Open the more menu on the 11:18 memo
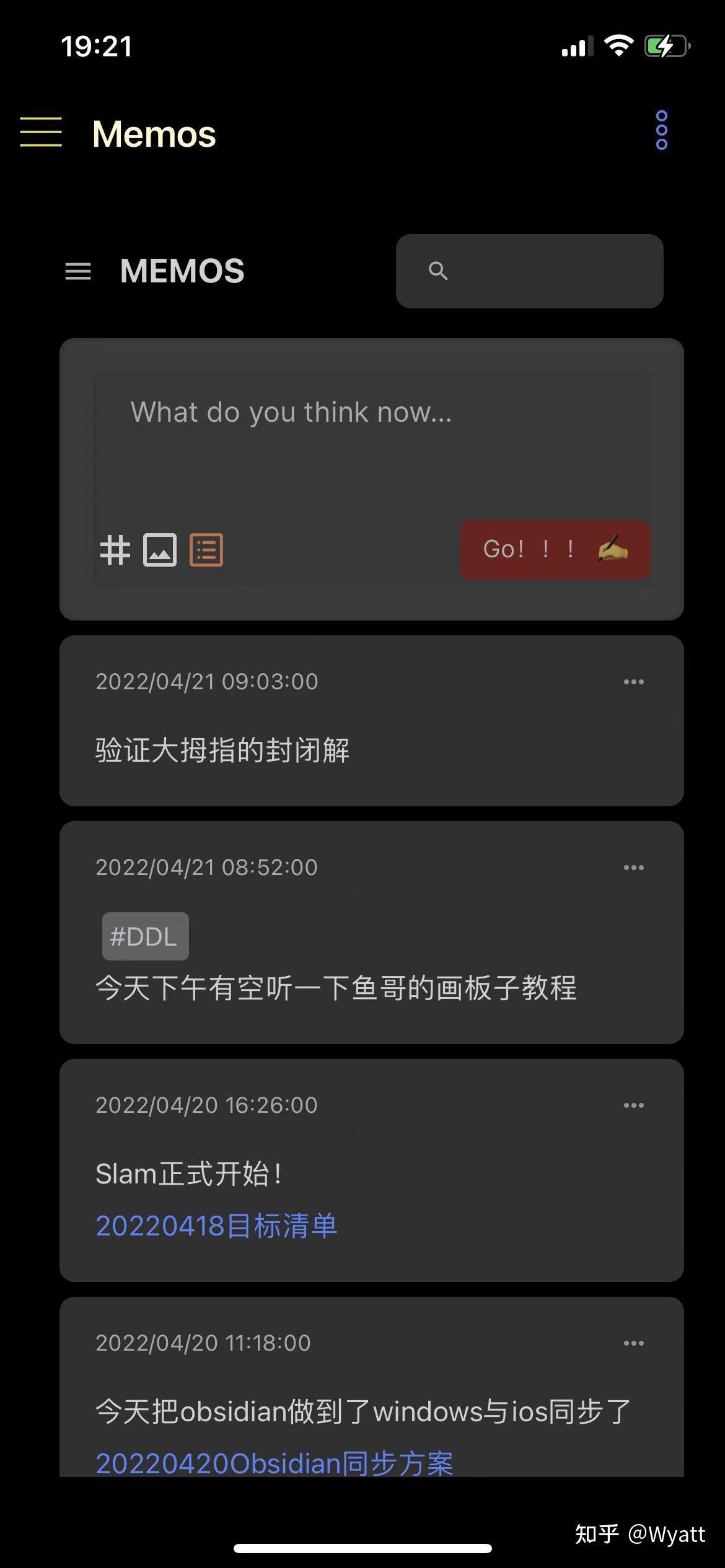This screenshot has width=725, height=1568. 634,1341
